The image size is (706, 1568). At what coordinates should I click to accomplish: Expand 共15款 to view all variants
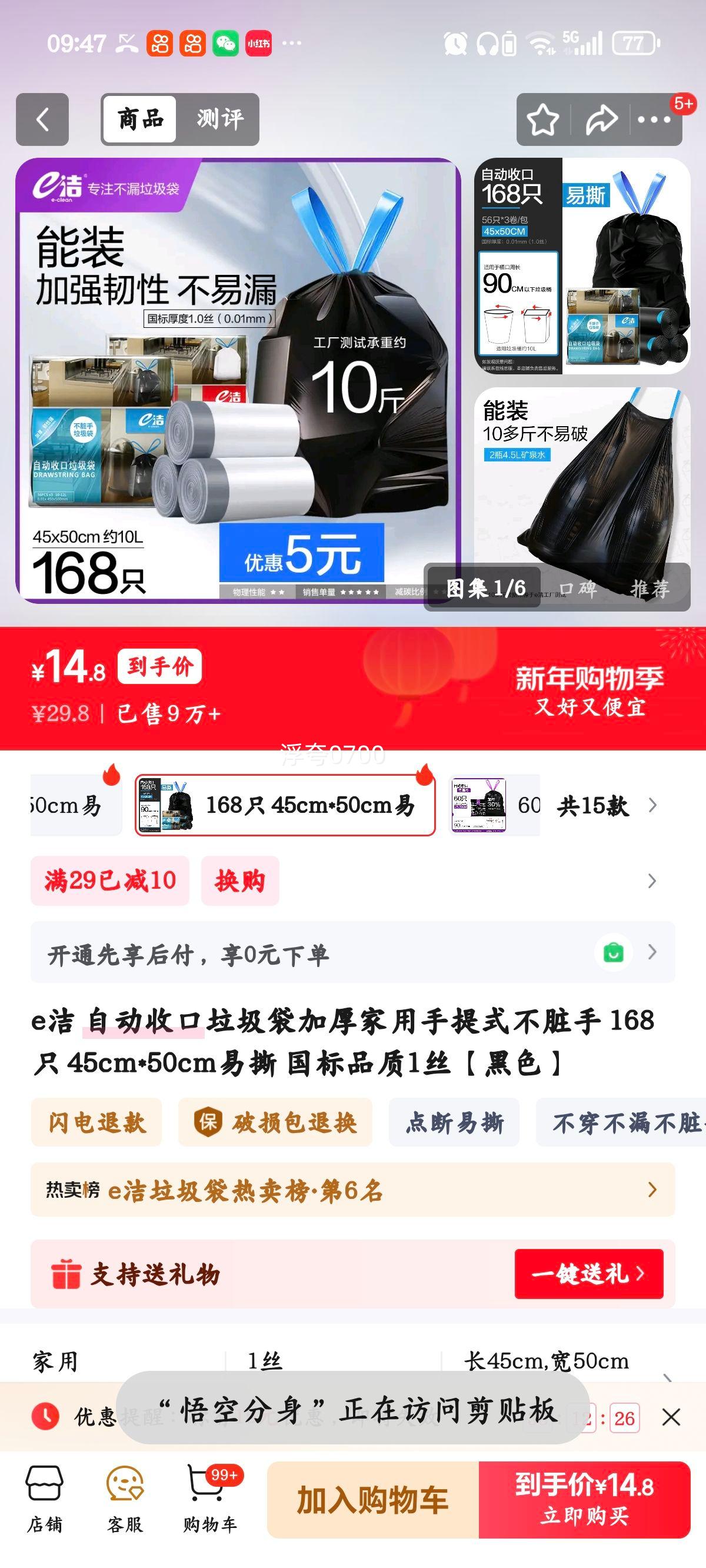tap(594, 803)
